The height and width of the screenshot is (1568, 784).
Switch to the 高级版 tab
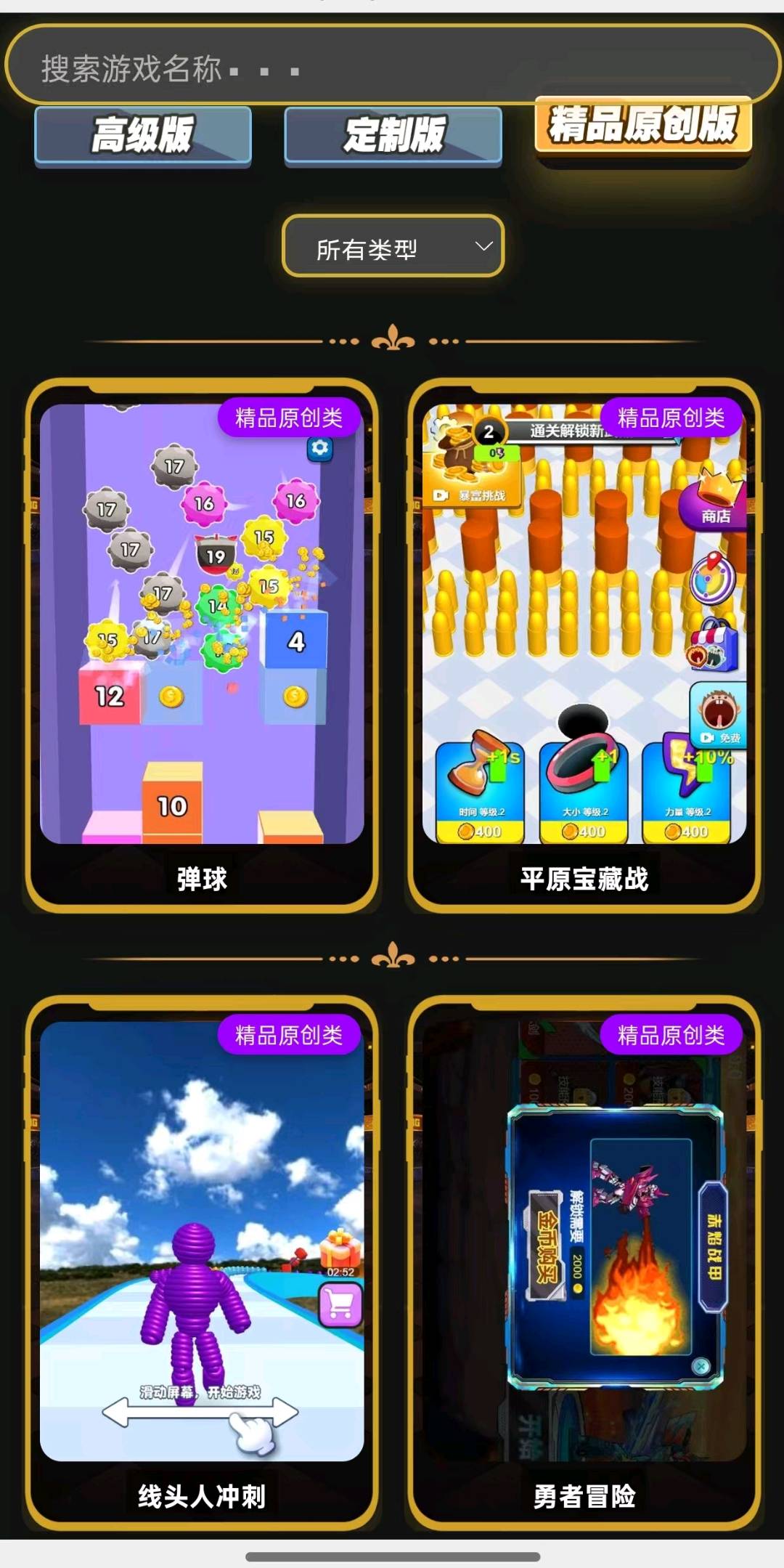click(142, 137)
